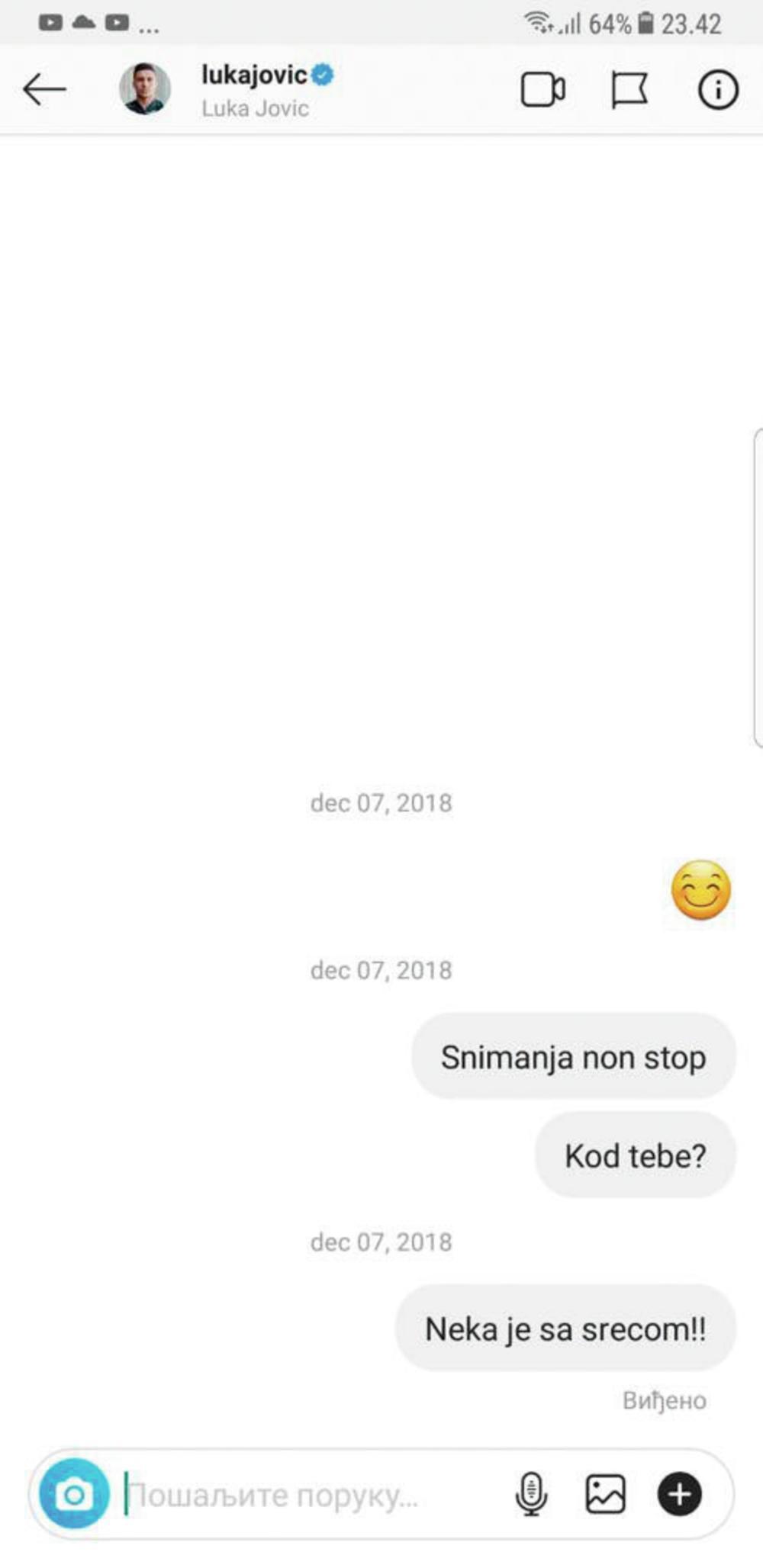Go back to the inbox
The width and height of the screenshot is (763, 1568).
pos(44,89)
